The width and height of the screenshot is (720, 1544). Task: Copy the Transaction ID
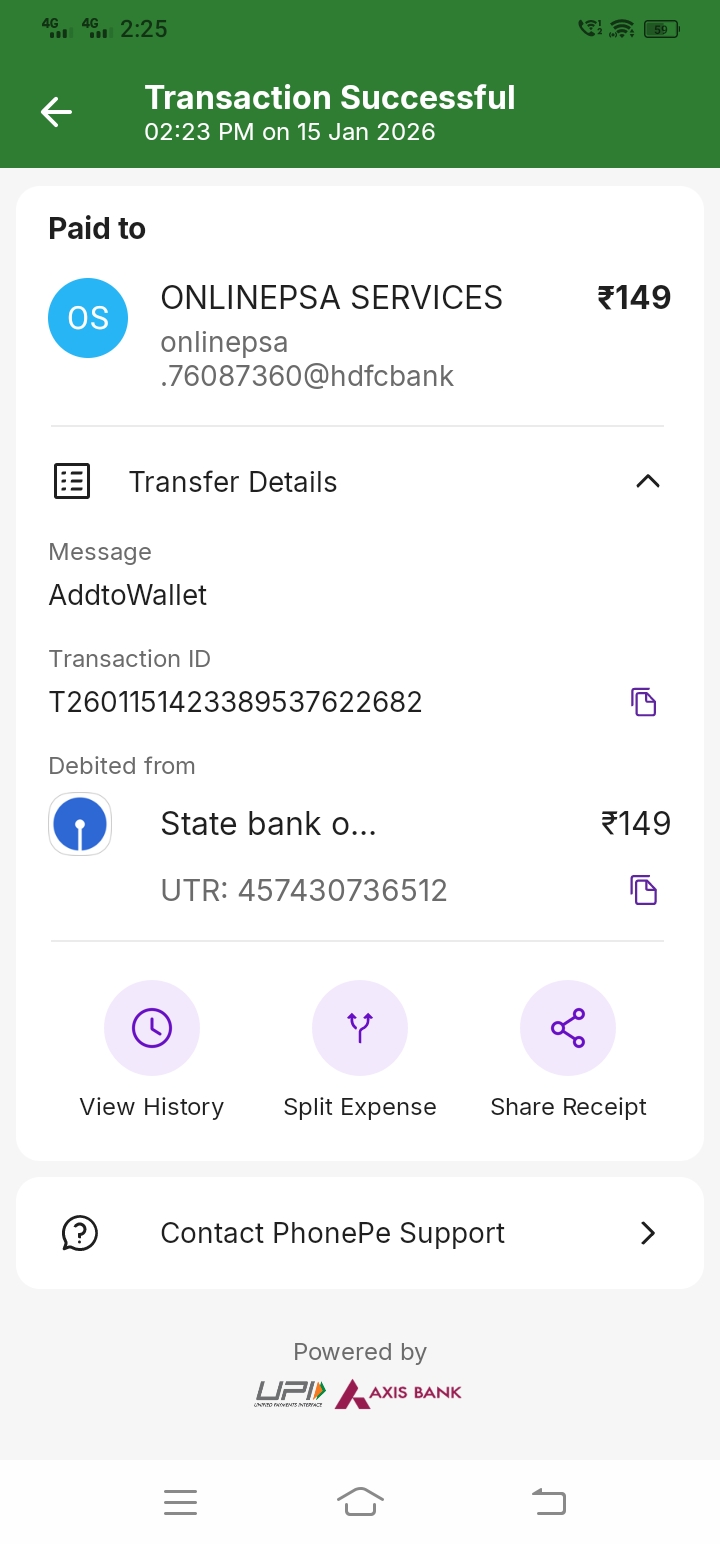643,702
